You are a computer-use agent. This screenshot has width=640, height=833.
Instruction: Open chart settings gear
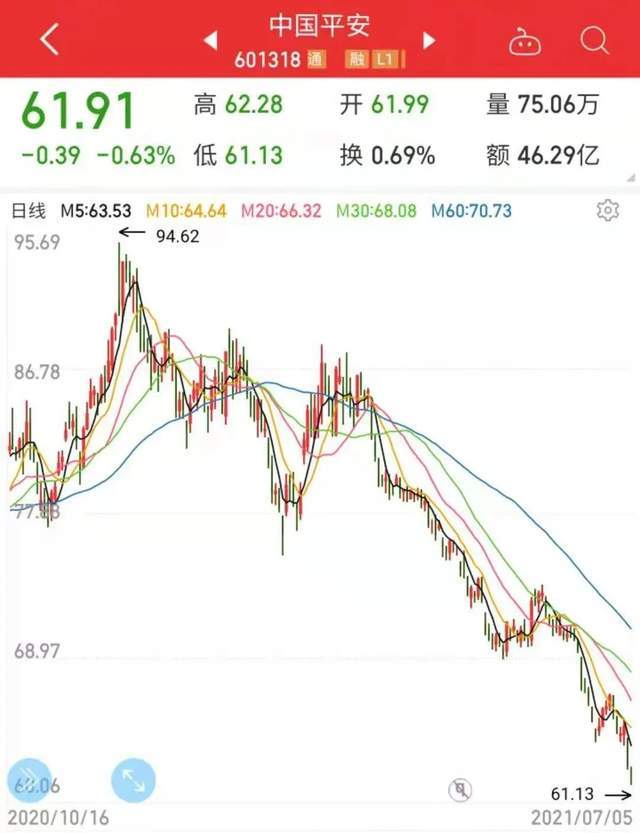click(607, 210)
